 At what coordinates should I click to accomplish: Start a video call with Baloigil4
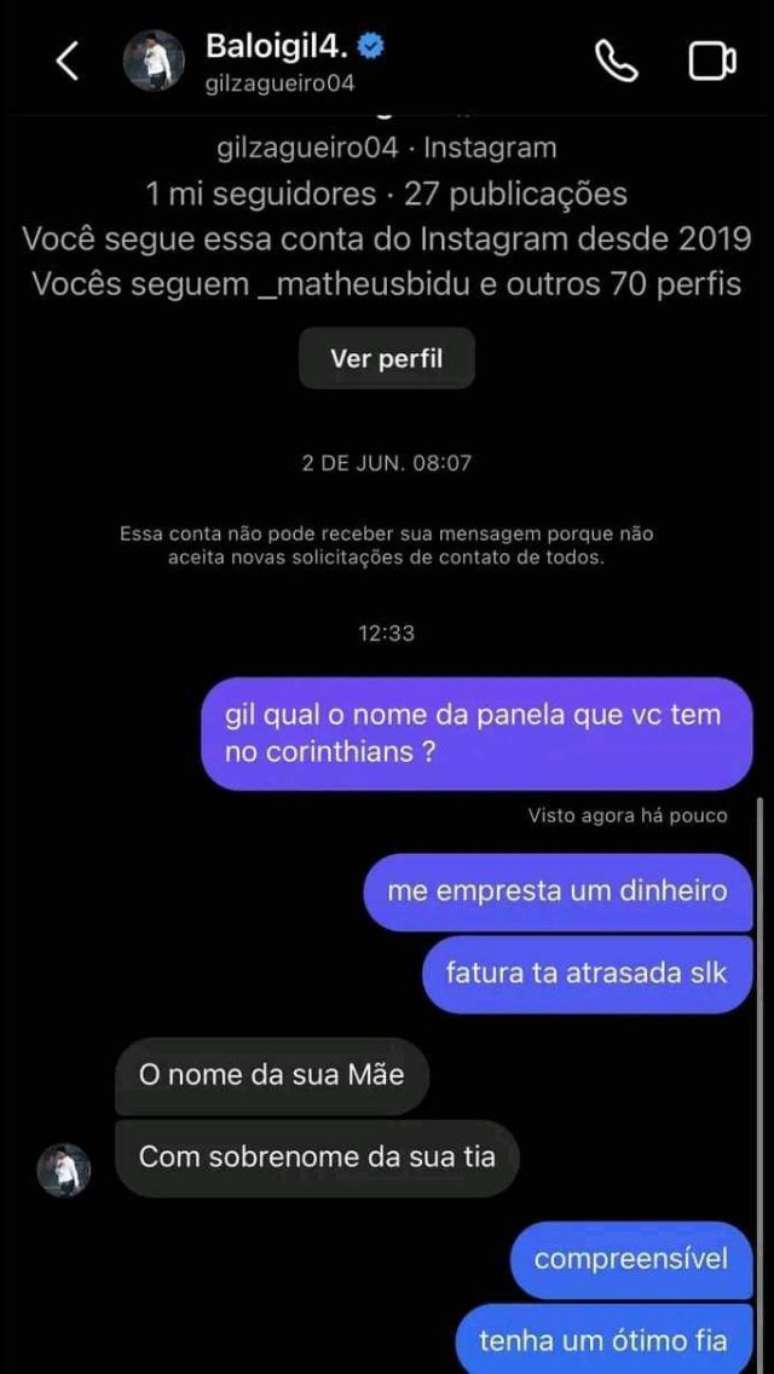[x=711, y=62]
